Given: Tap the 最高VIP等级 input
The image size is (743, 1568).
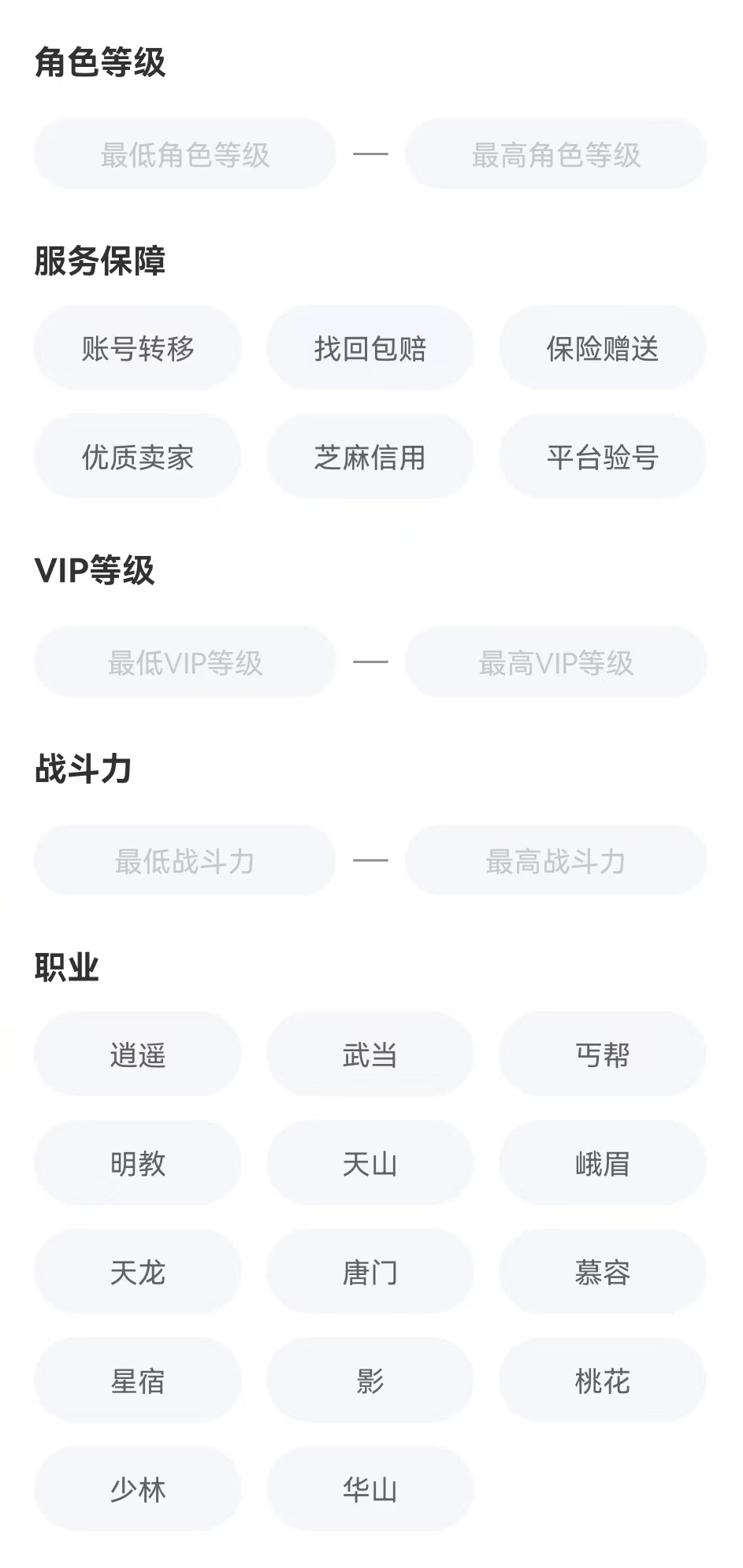Looking at the screenshot, I should coord(555,662).
